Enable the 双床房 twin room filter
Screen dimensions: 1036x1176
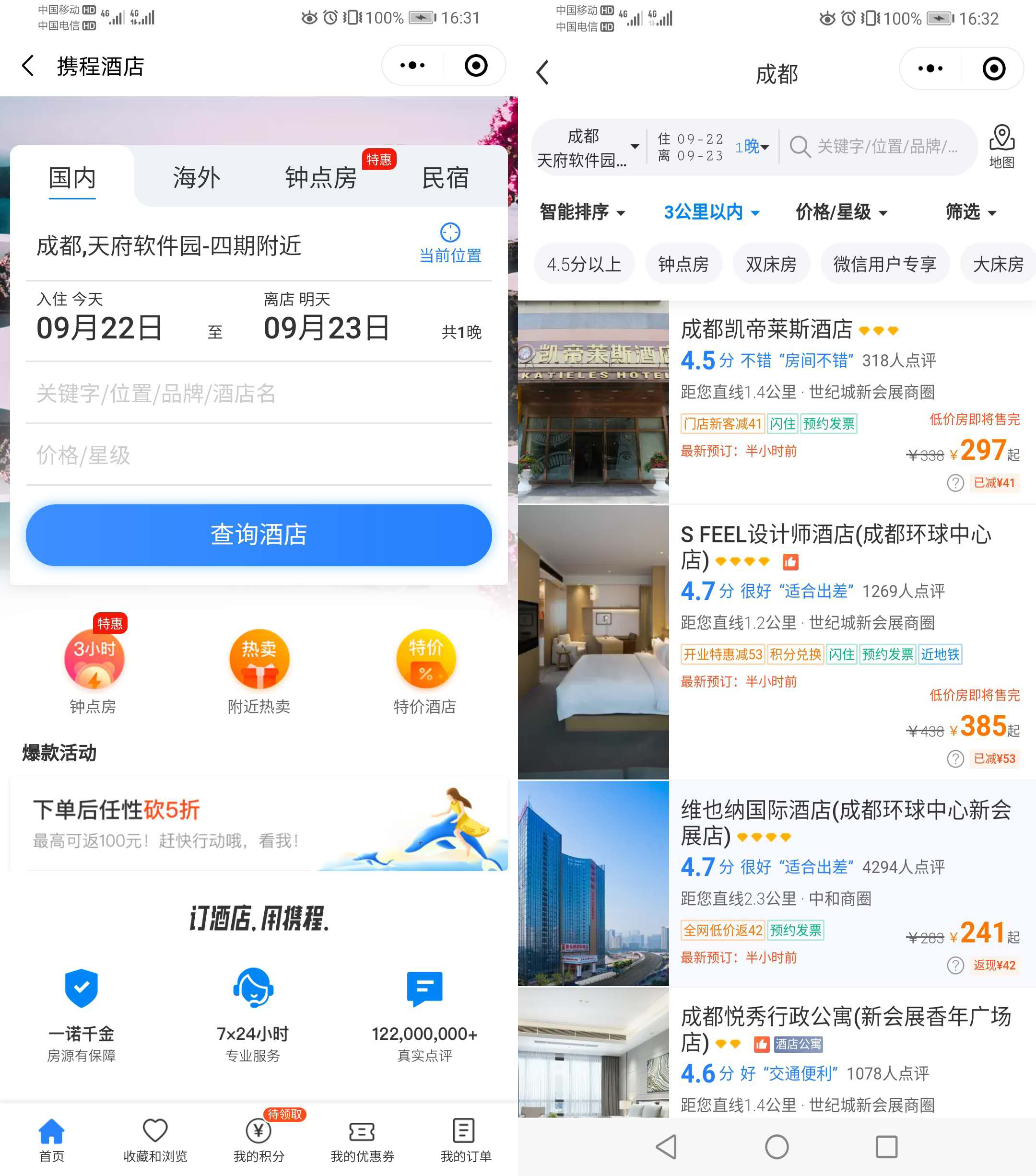[x=771, y=264]
